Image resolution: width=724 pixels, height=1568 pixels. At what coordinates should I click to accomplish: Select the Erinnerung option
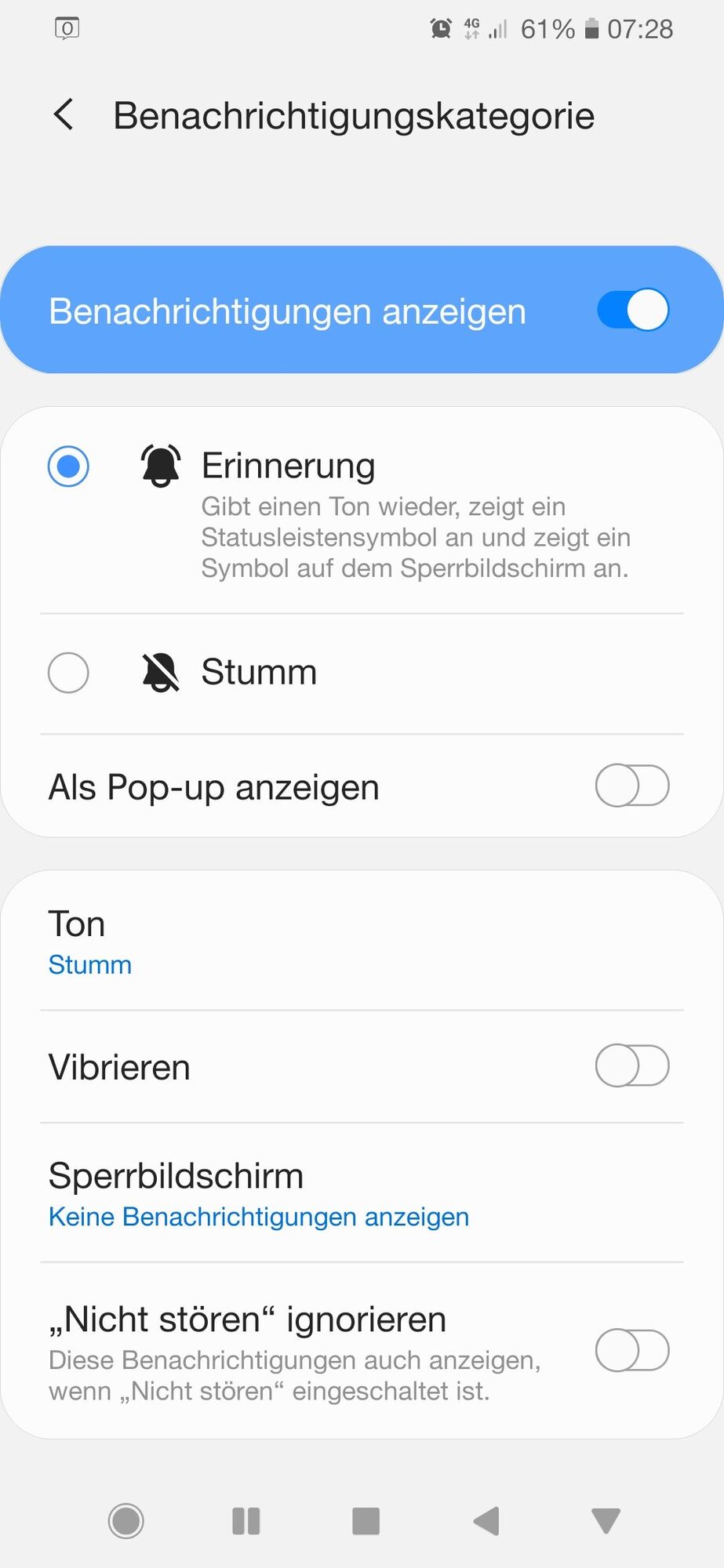tap(68, 466)
